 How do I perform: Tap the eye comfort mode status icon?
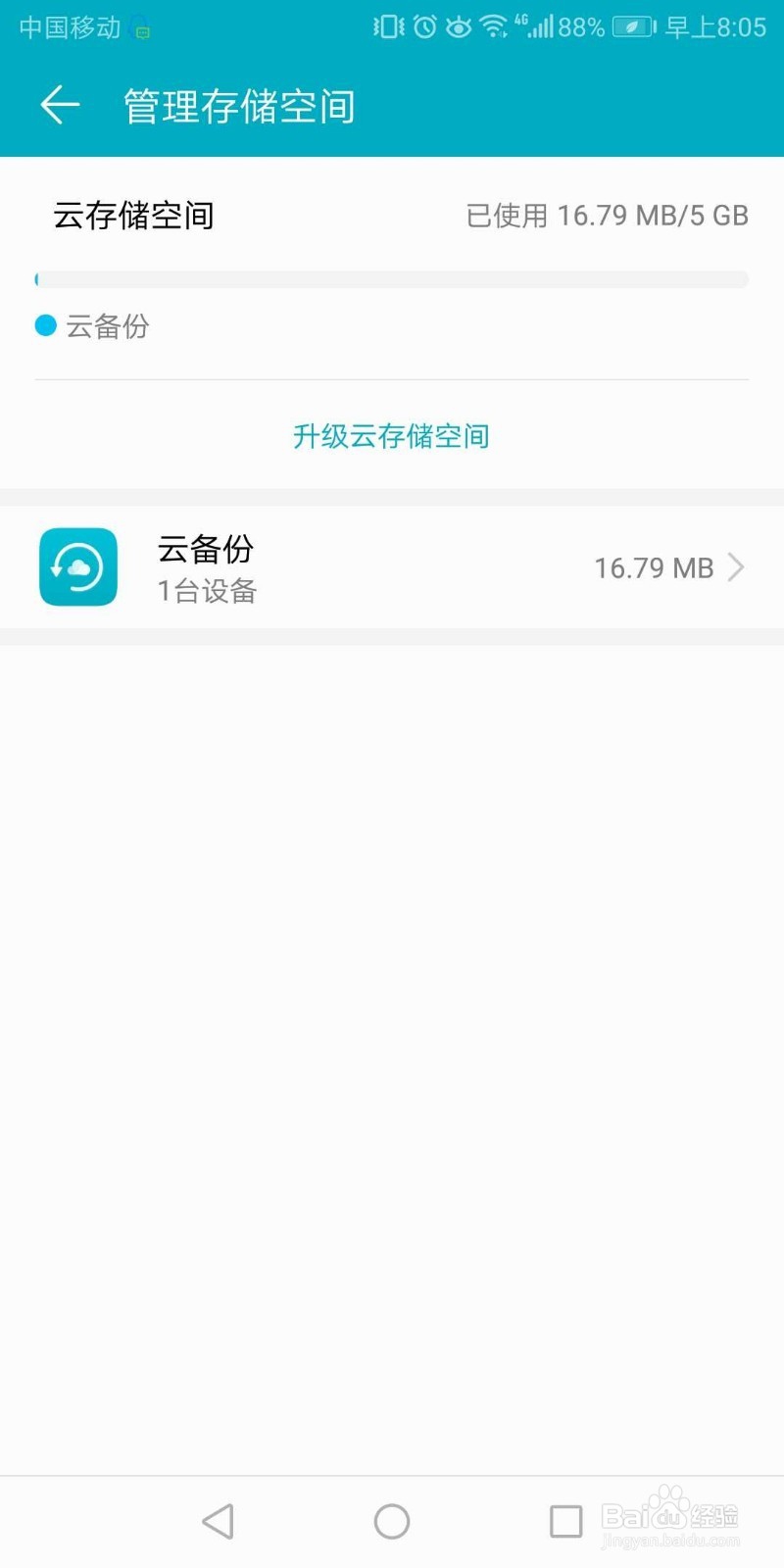pyautogui.click(x=458, y=25)
